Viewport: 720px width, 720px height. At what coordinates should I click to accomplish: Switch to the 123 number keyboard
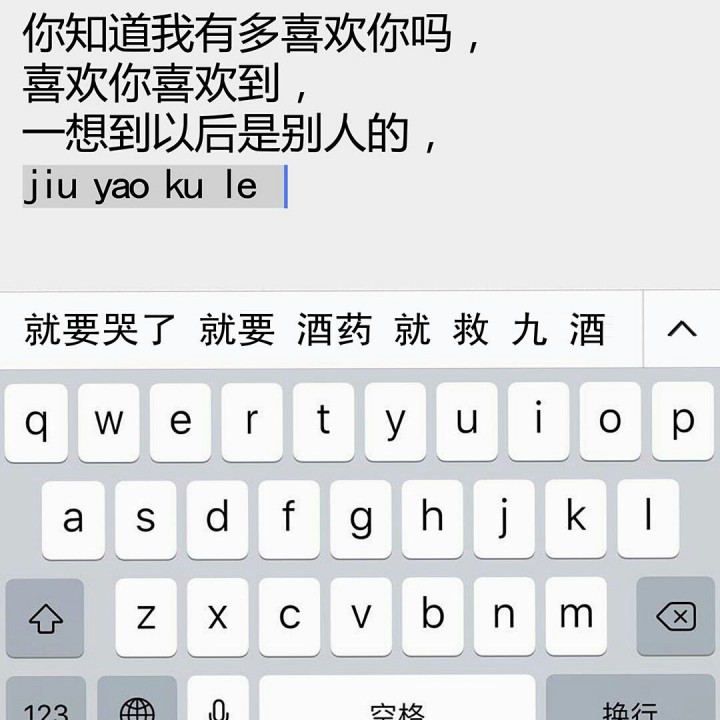[46, 705]
